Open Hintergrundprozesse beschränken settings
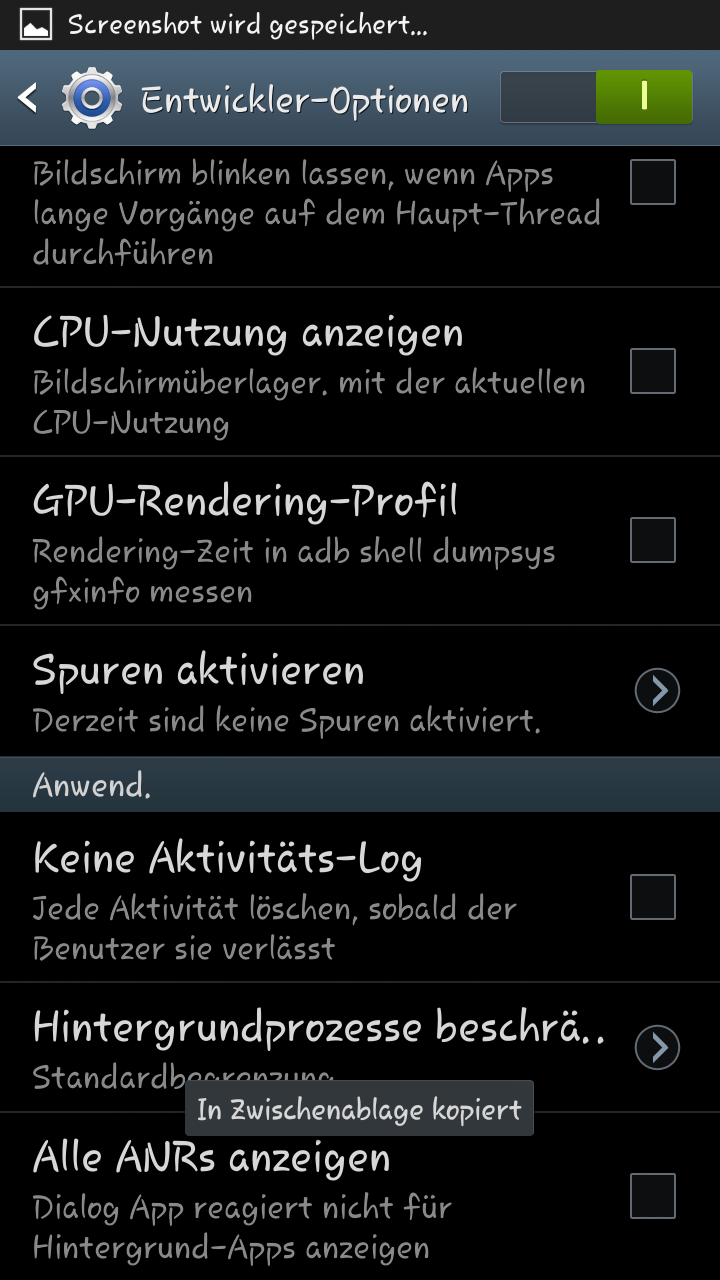Viewport: 720px width, 1280px height. coord(657,1047)
